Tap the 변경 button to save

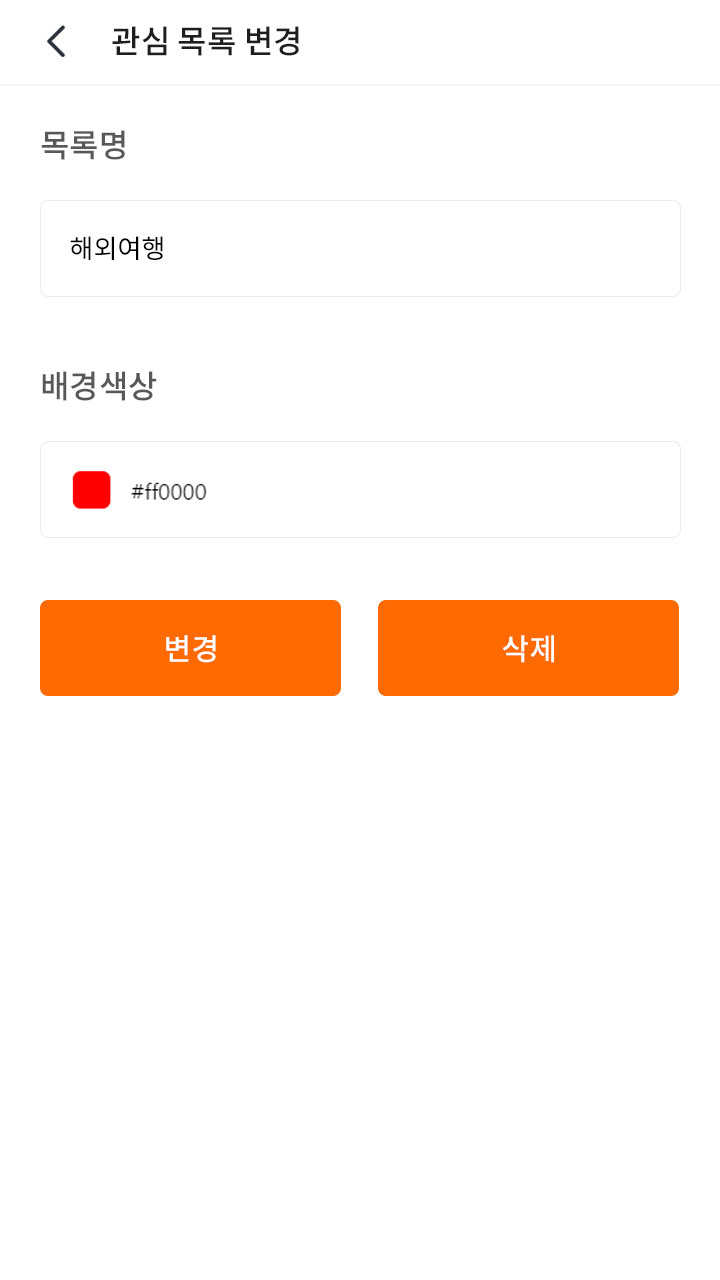[190, 648]
